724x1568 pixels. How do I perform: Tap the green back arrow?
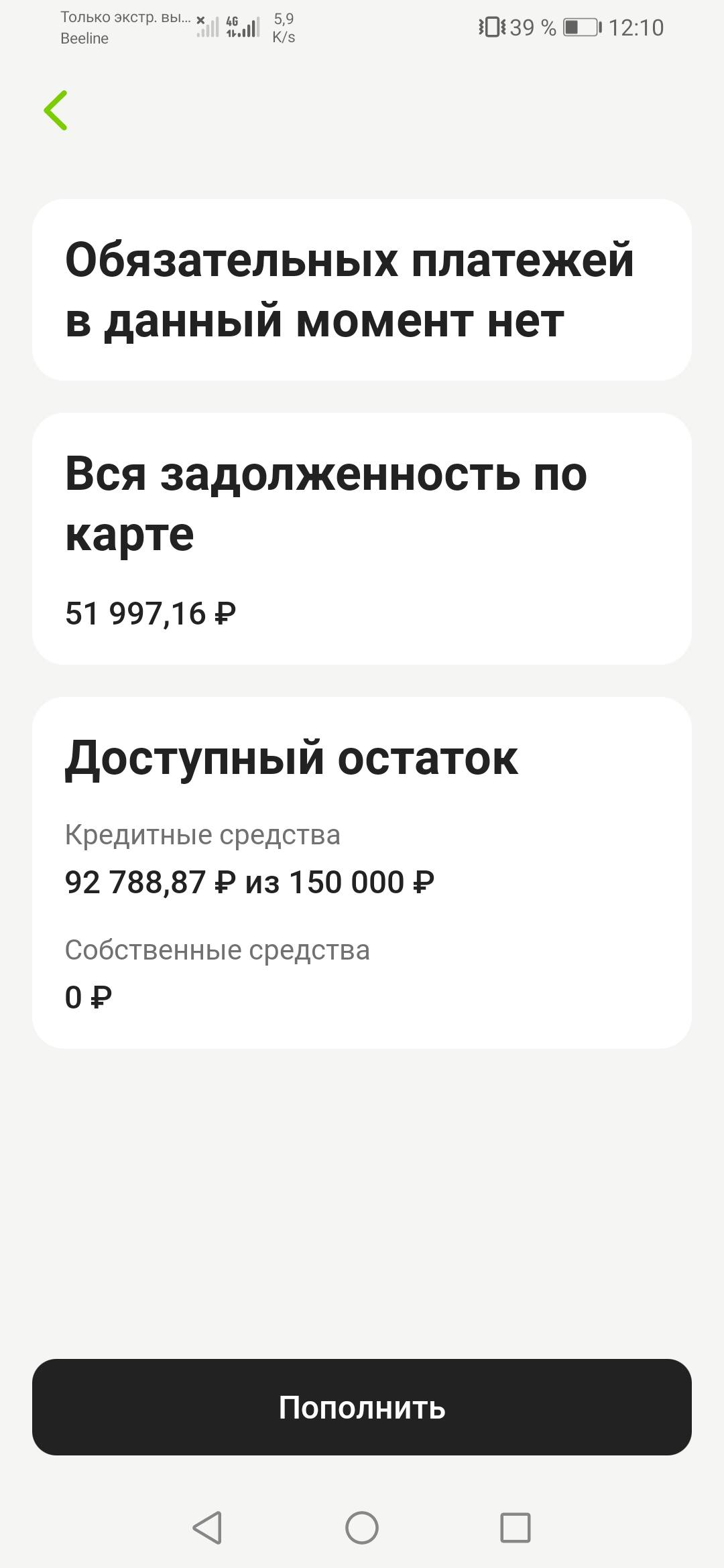tap(56, 109)
